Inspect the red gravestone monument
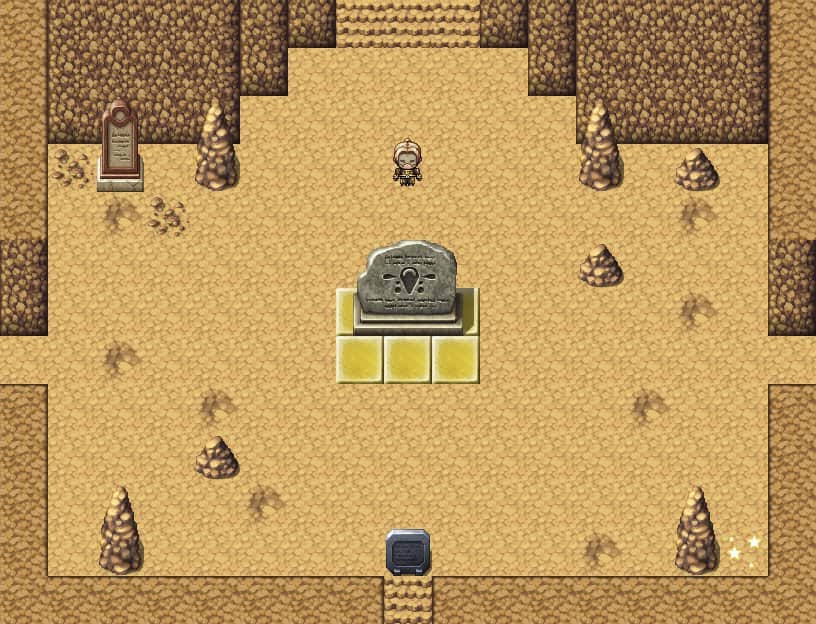Viewport: 816px width, 624px height. click(x=120, y=145)
